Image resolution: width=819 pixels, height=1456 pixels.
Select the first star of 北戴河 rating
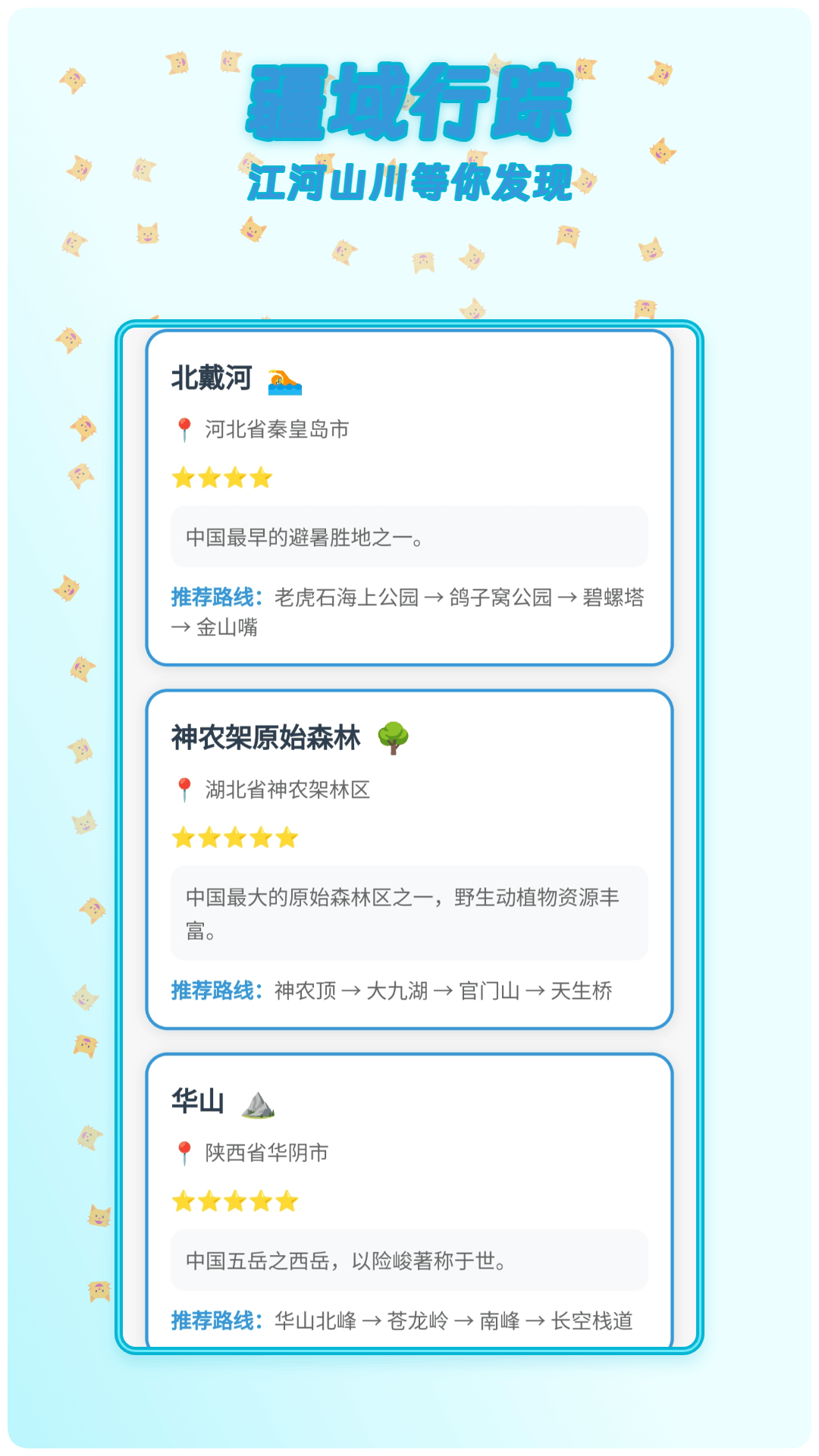click(184, 478)
